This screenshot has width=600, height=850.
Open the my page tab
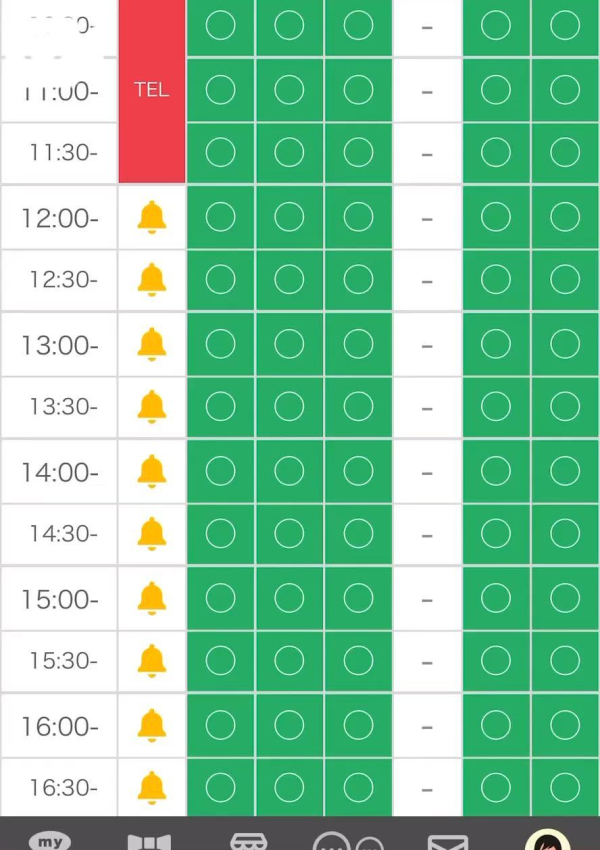pos(50,840)
